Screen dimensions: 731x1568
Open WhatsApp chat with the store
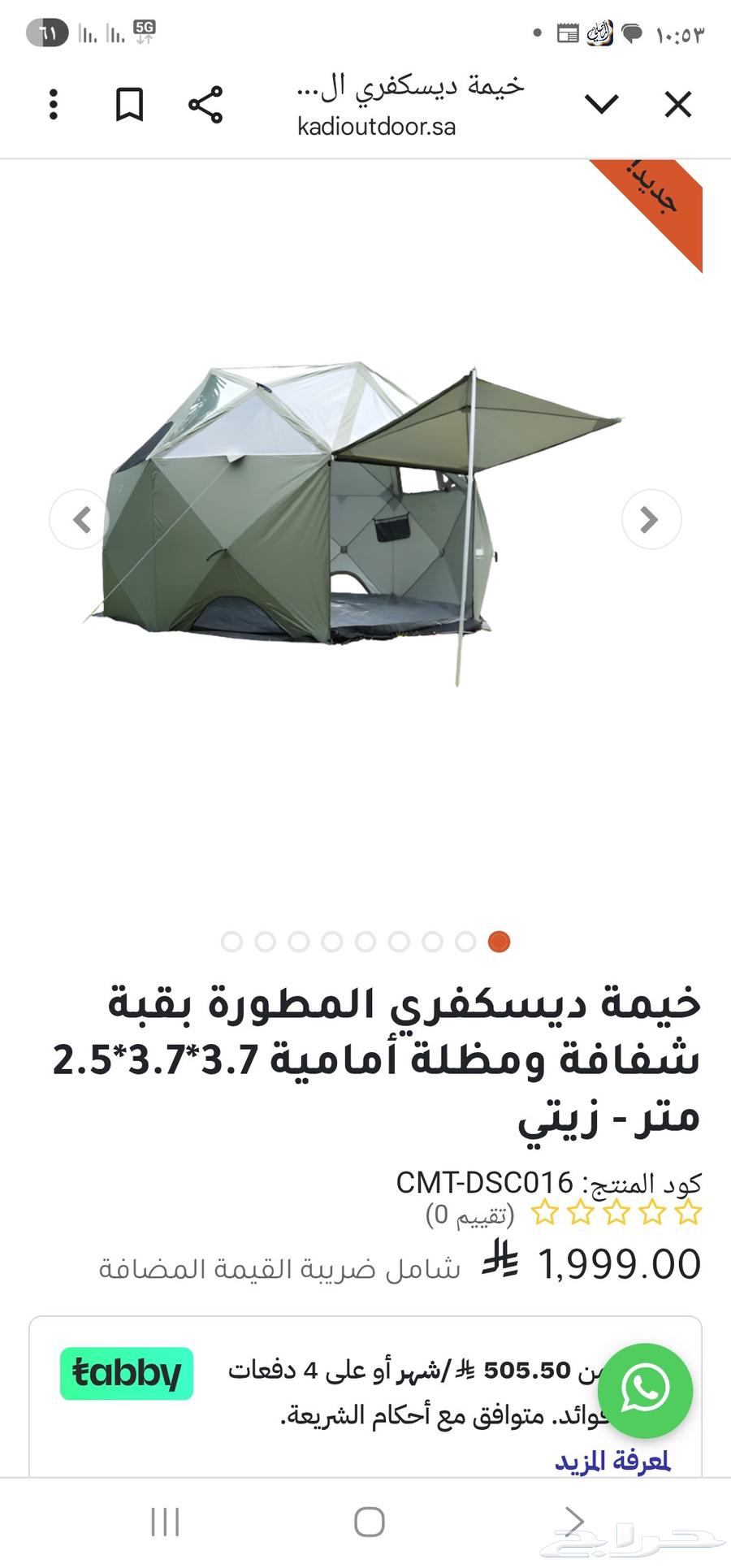point(647,1391)
